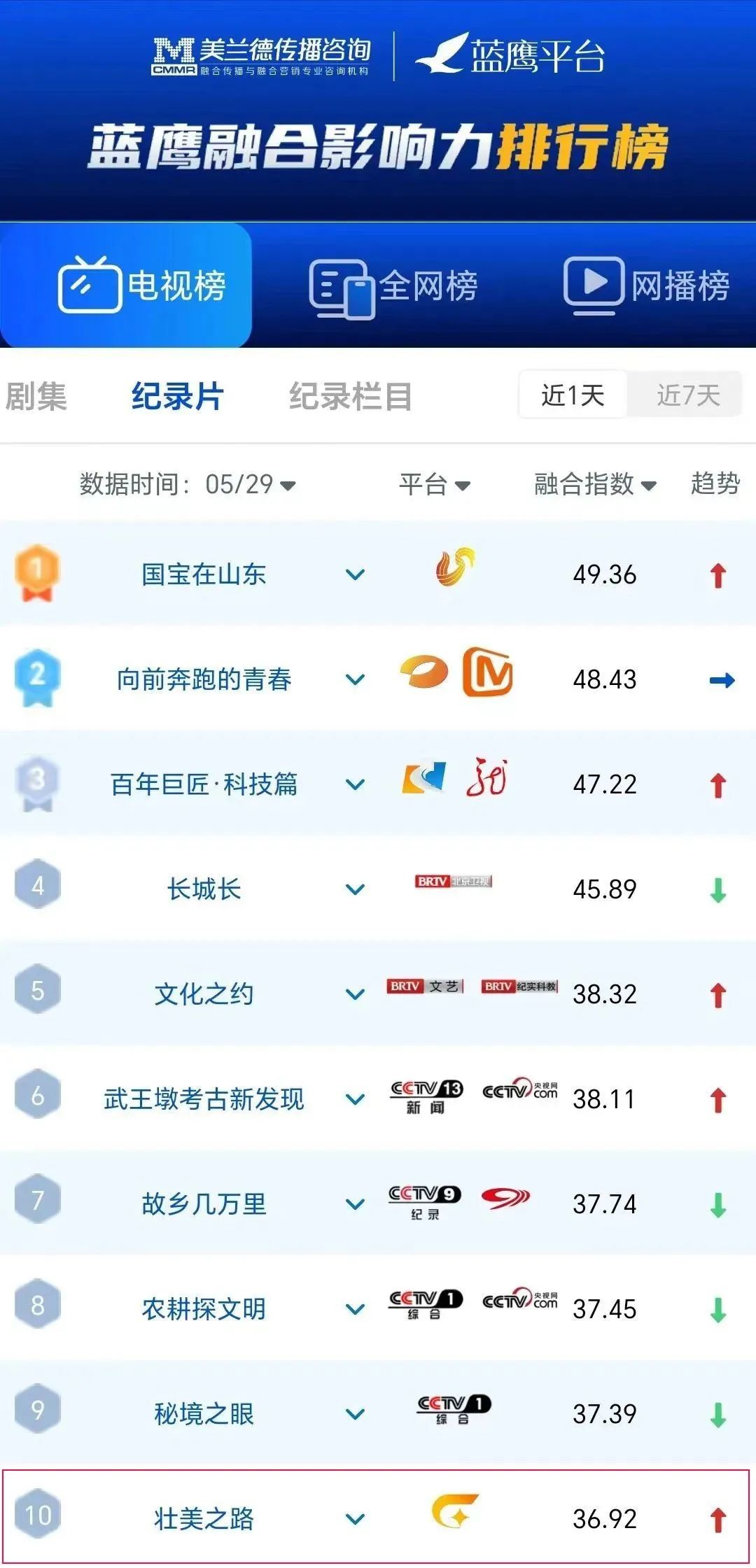This screenshot has width=756, height=1568.
Task: Switch the range to 近7天
Action: [687, 395]
